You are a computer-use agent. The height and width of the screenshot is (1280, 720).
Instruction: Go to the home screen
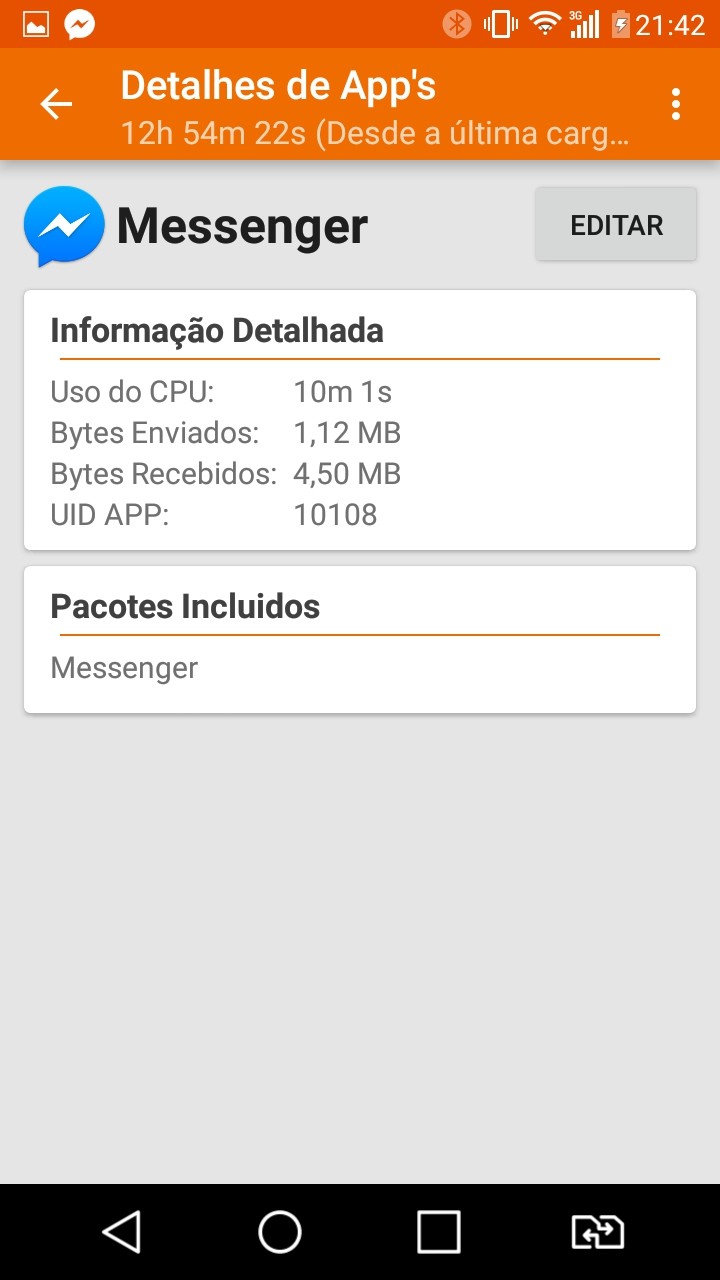[x=280, y=1232]
